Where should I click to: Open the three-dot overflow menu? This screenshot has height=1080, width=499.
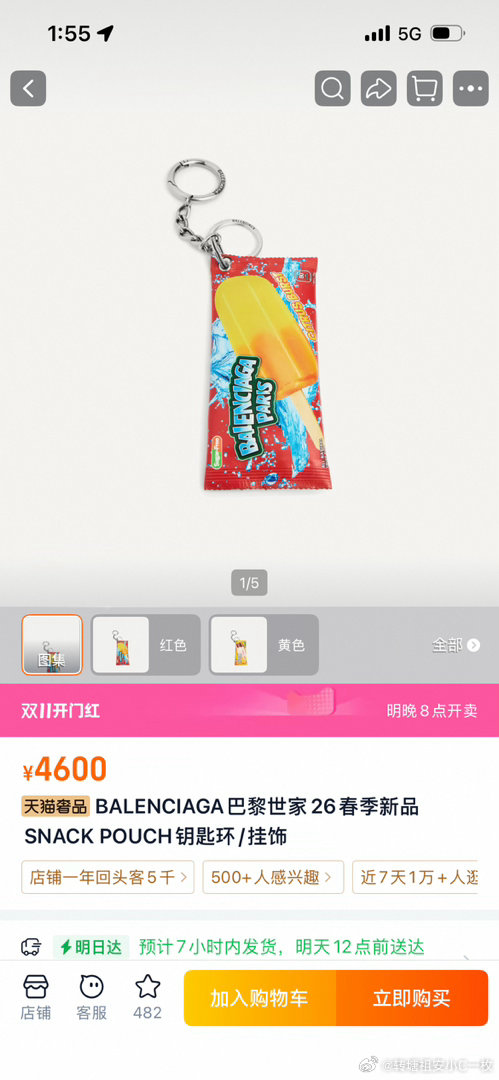[x=471, y=88]
